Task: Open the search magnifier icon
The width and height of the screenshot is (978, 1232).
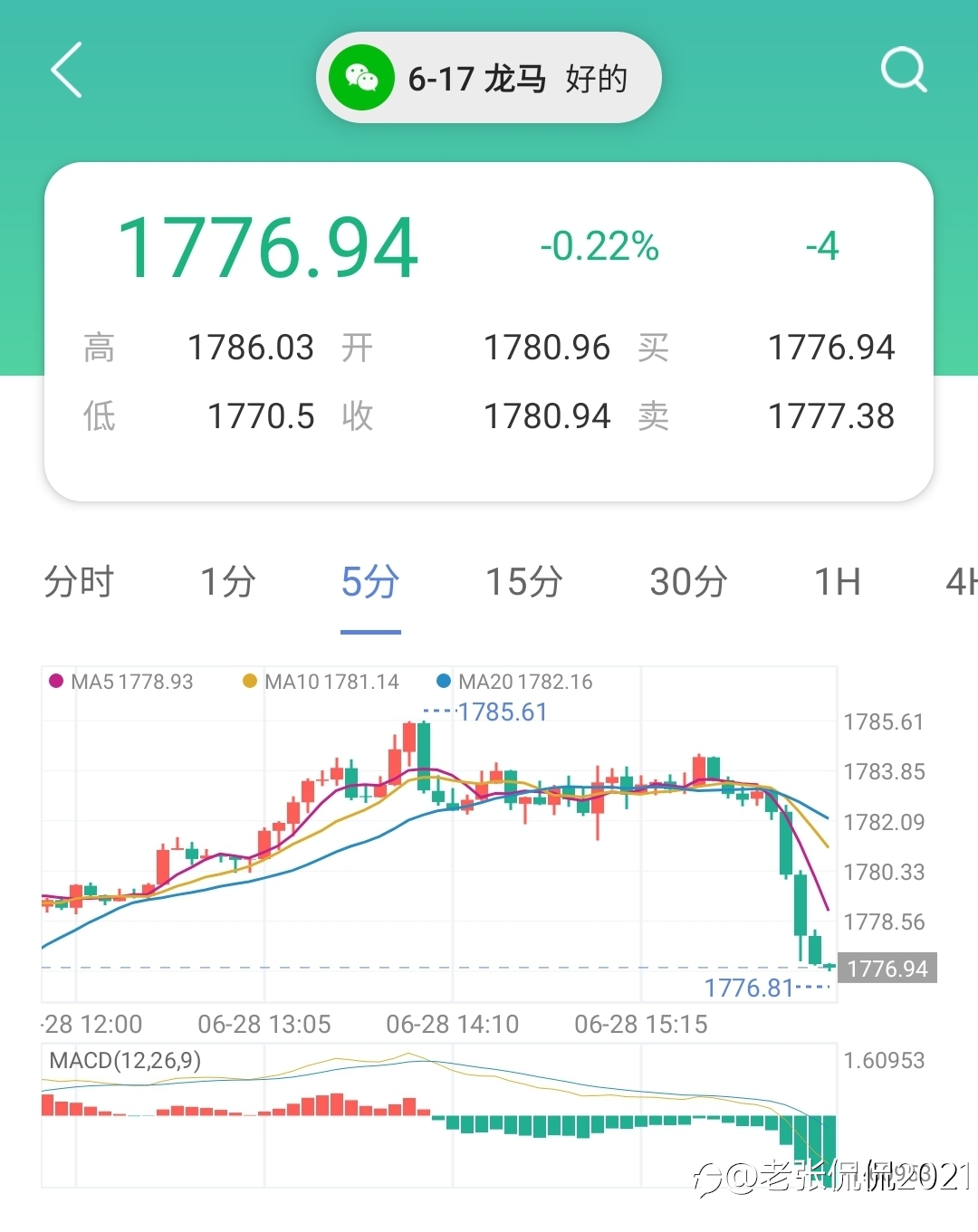Action: [x=904, y=70]
